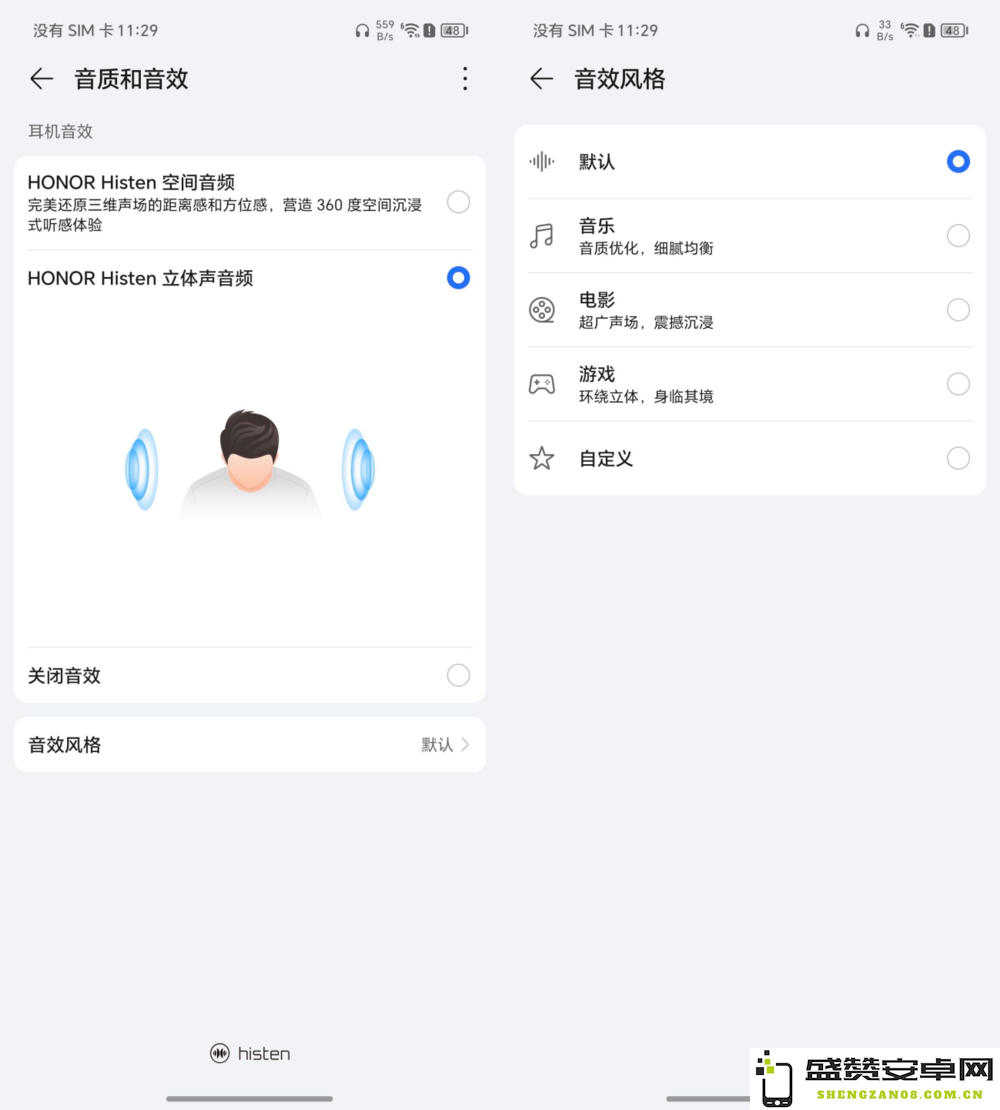Viewport: 1000px width, 1110px height.
Task: Choose the 音乐 sound style
Action: pos(958,235)
